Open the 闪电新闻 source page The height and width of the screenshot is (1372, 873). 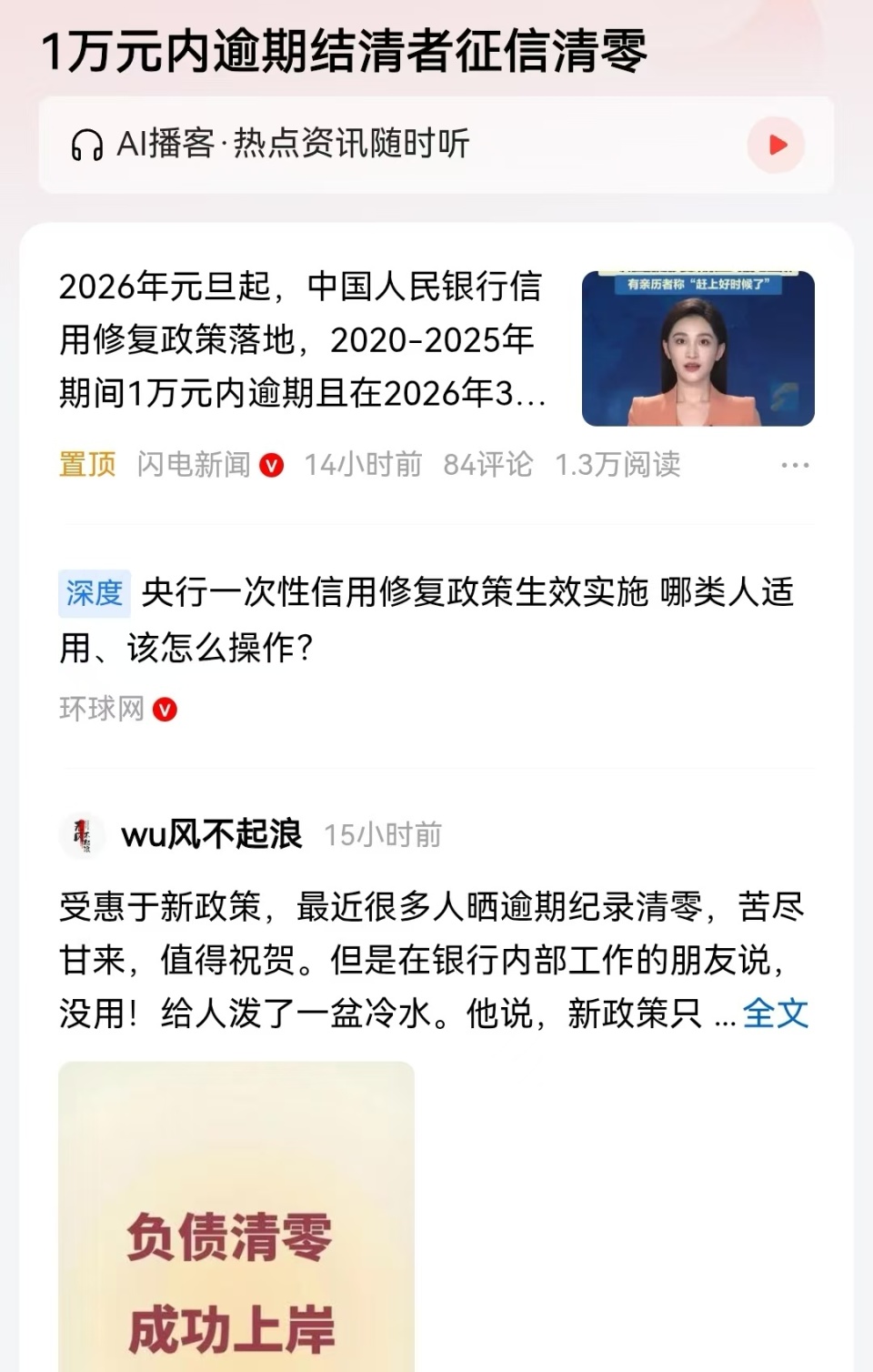(193, 464)
